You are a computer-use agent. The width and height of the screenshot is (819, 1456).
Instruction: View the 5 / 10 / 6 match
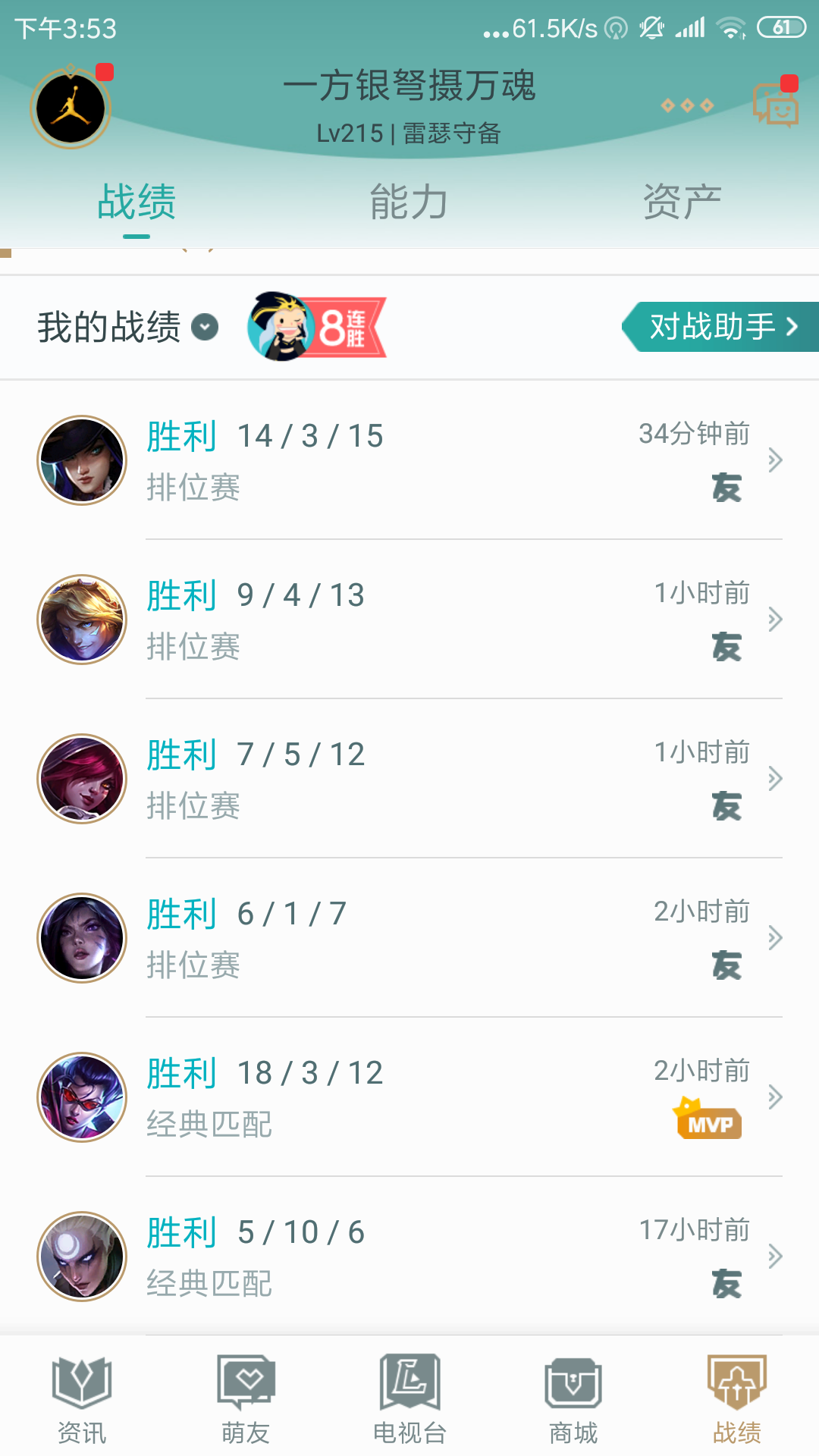[x=409, y=1257]
